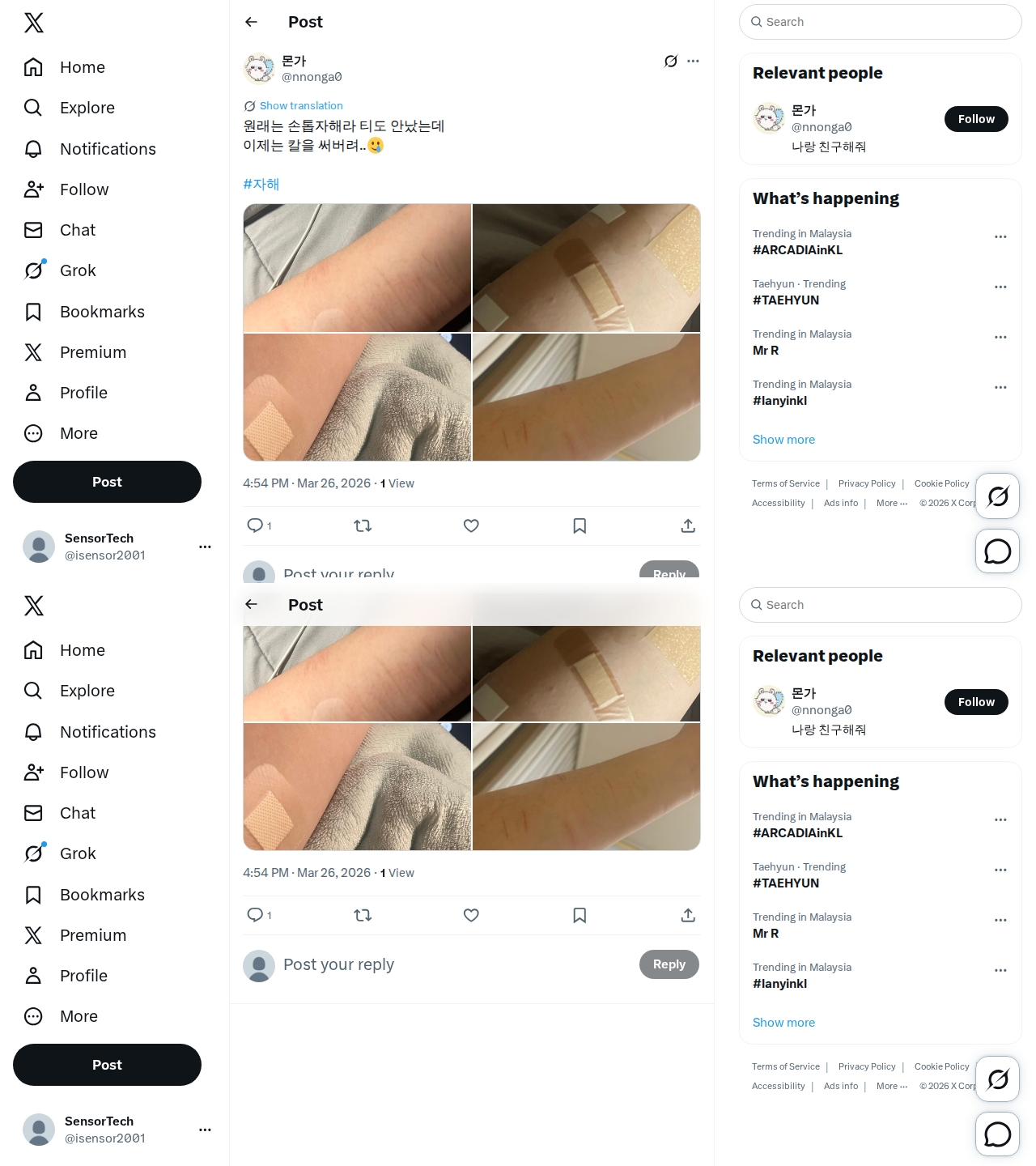Tap the Grok explain icon beside the post's more menu

pos(670,62)
